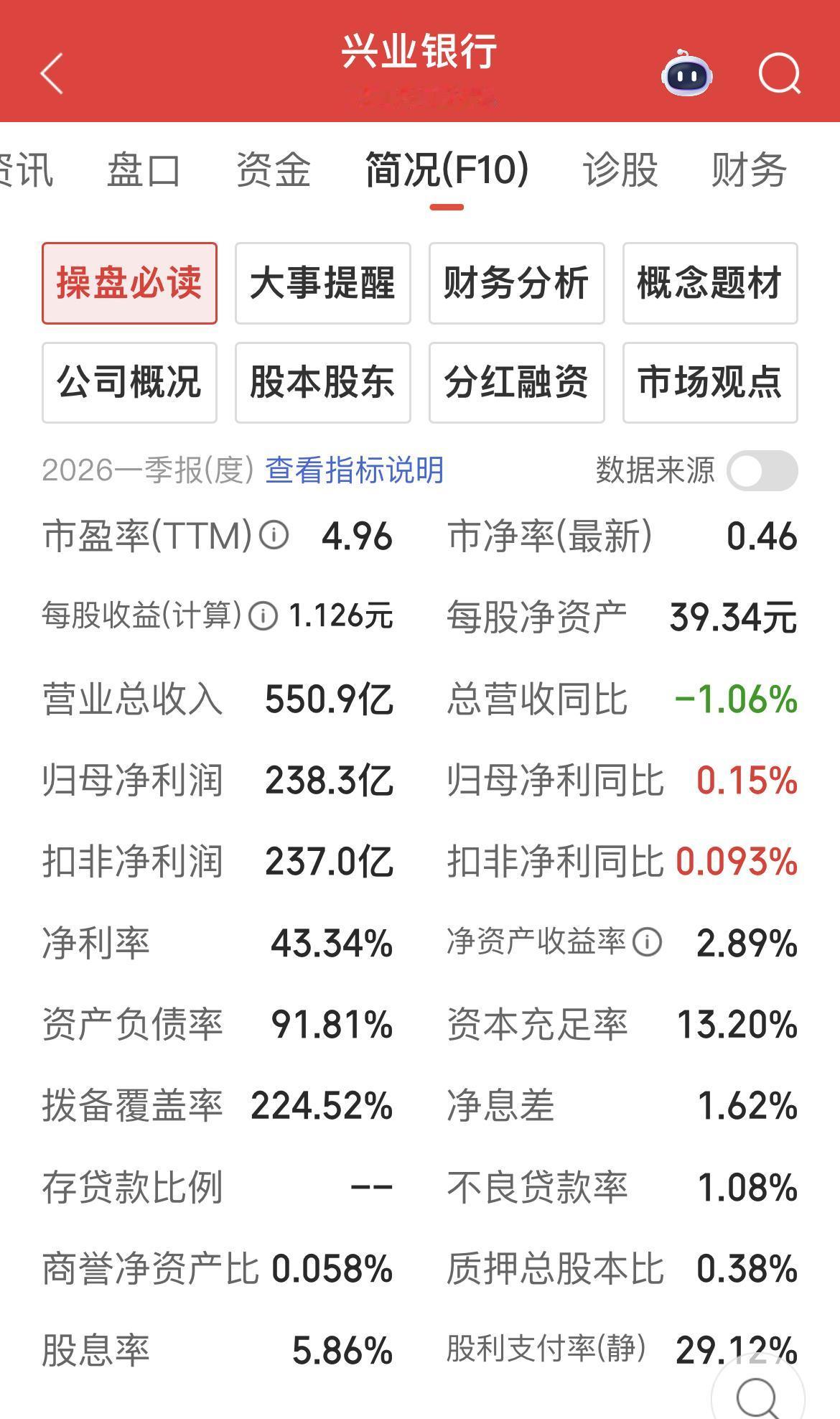This screenshot has width=840, height=1419.
Task: Switch to the 诊股 tab
Action: coord(620,170)
